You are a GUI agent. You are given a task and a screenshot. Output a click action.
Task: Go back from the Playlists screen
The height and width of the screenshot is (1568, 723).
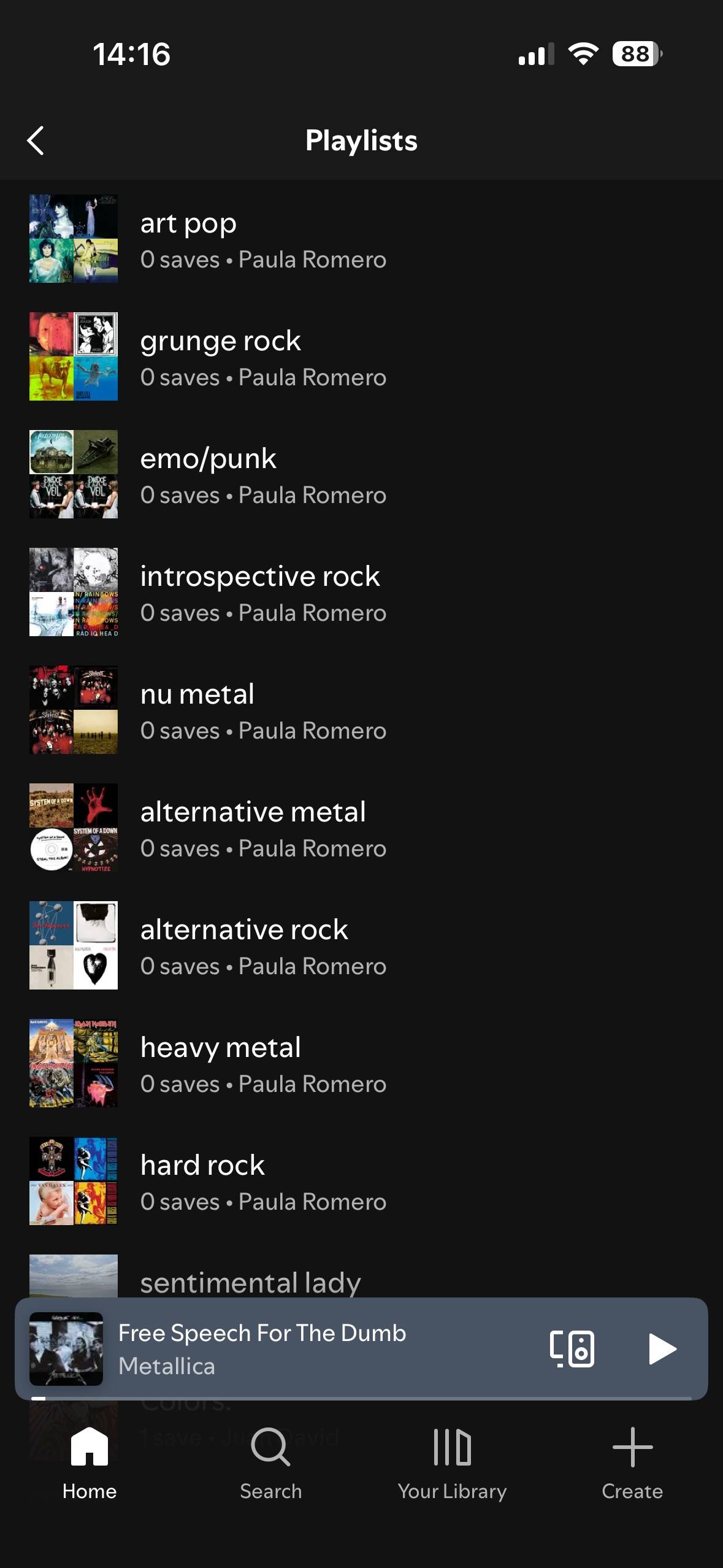36,140
